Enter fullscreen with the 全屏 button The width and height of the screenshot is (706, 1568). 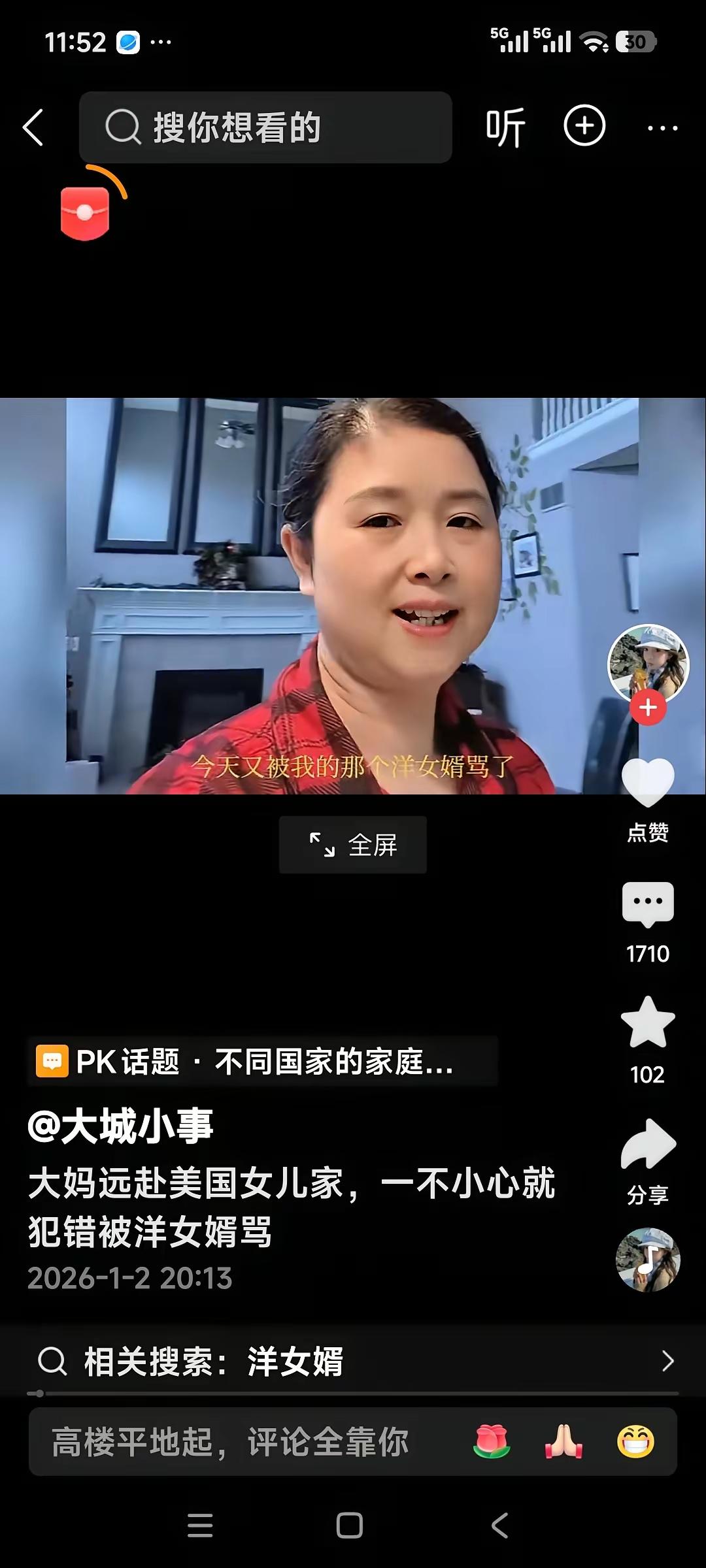point(352,844)
